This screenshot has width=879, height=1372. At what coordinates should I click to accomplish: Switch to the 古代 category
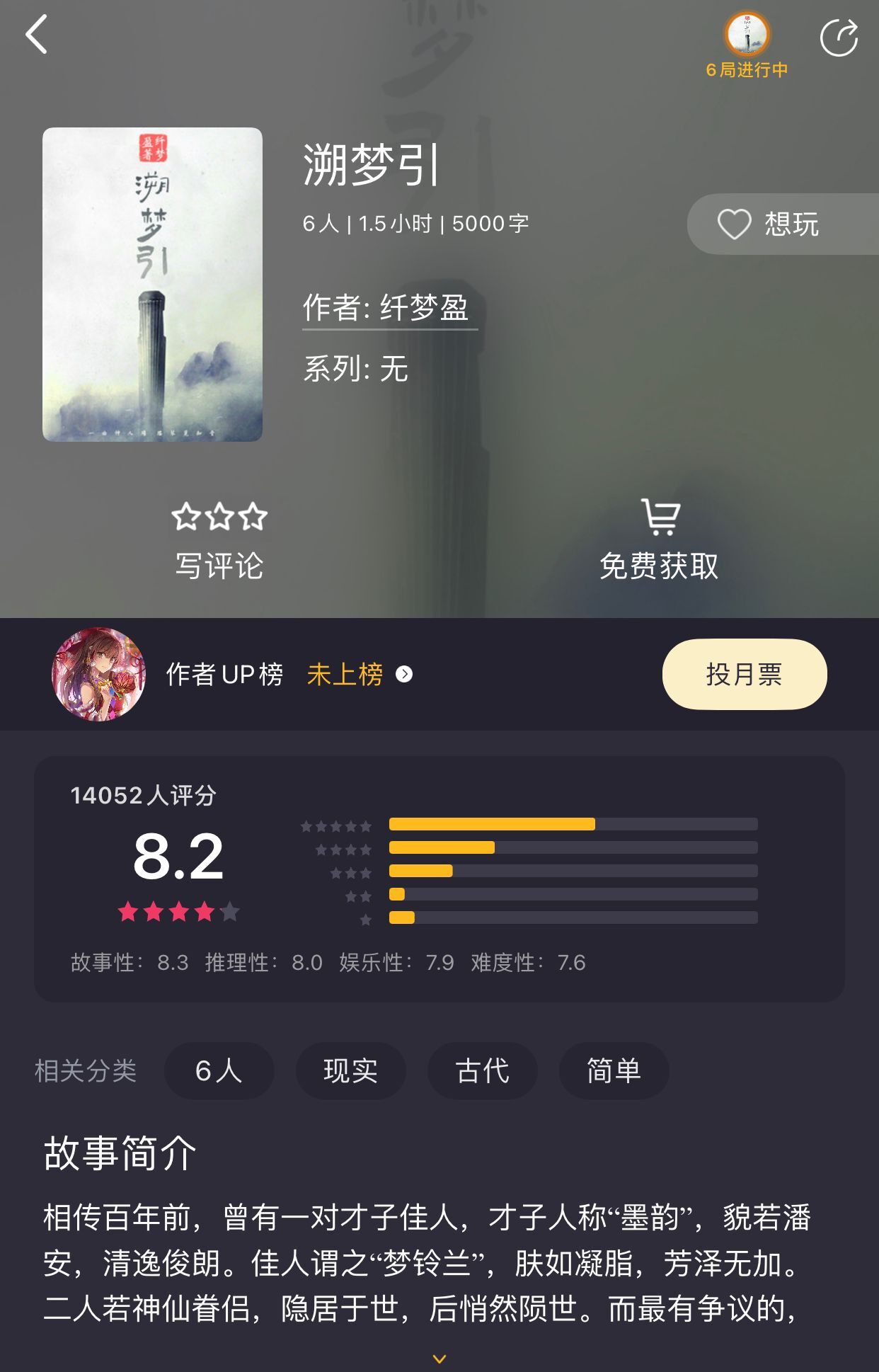click(482, 1071)
